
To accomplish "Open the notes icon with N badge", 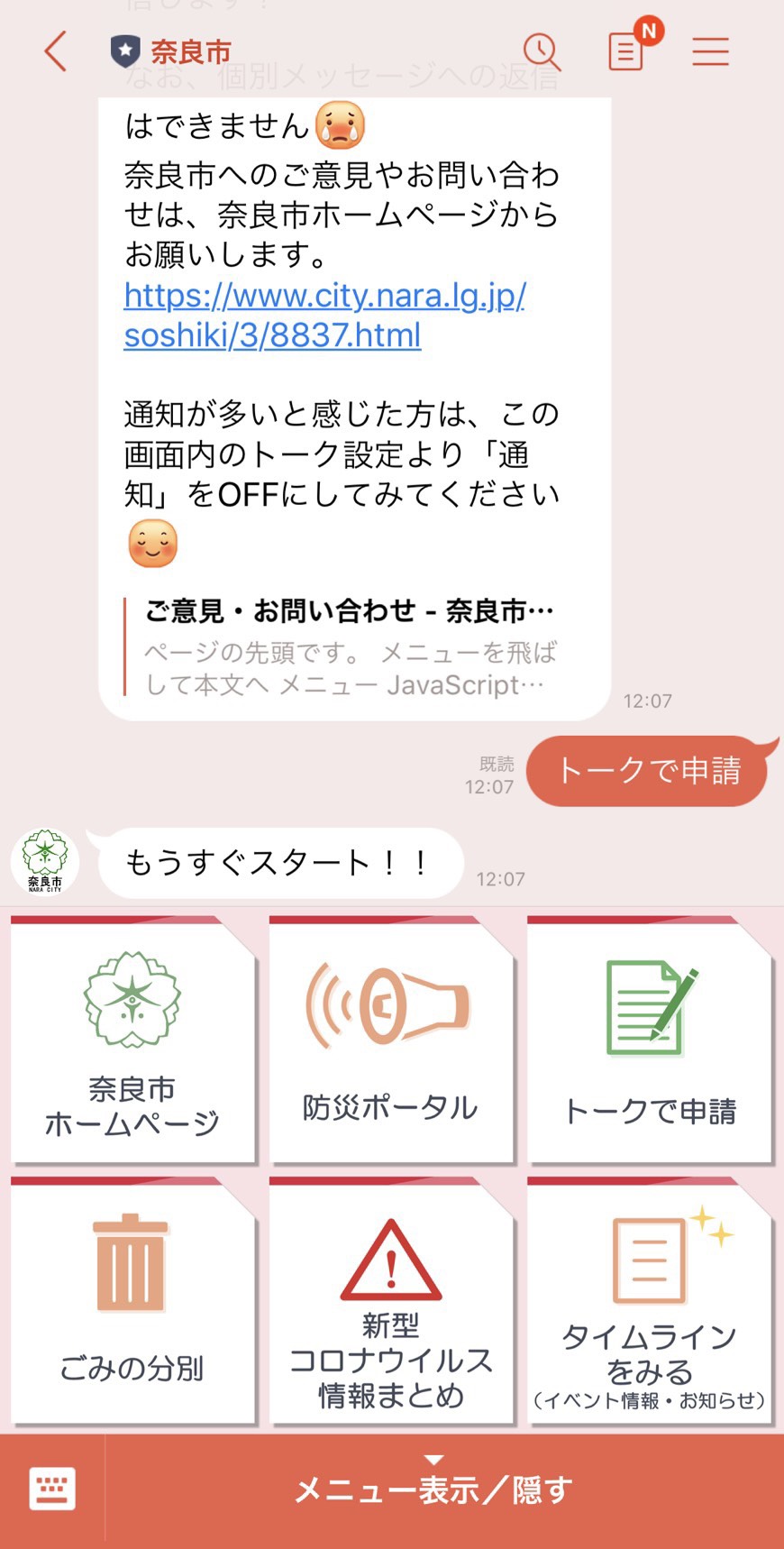I will [626, 51].
